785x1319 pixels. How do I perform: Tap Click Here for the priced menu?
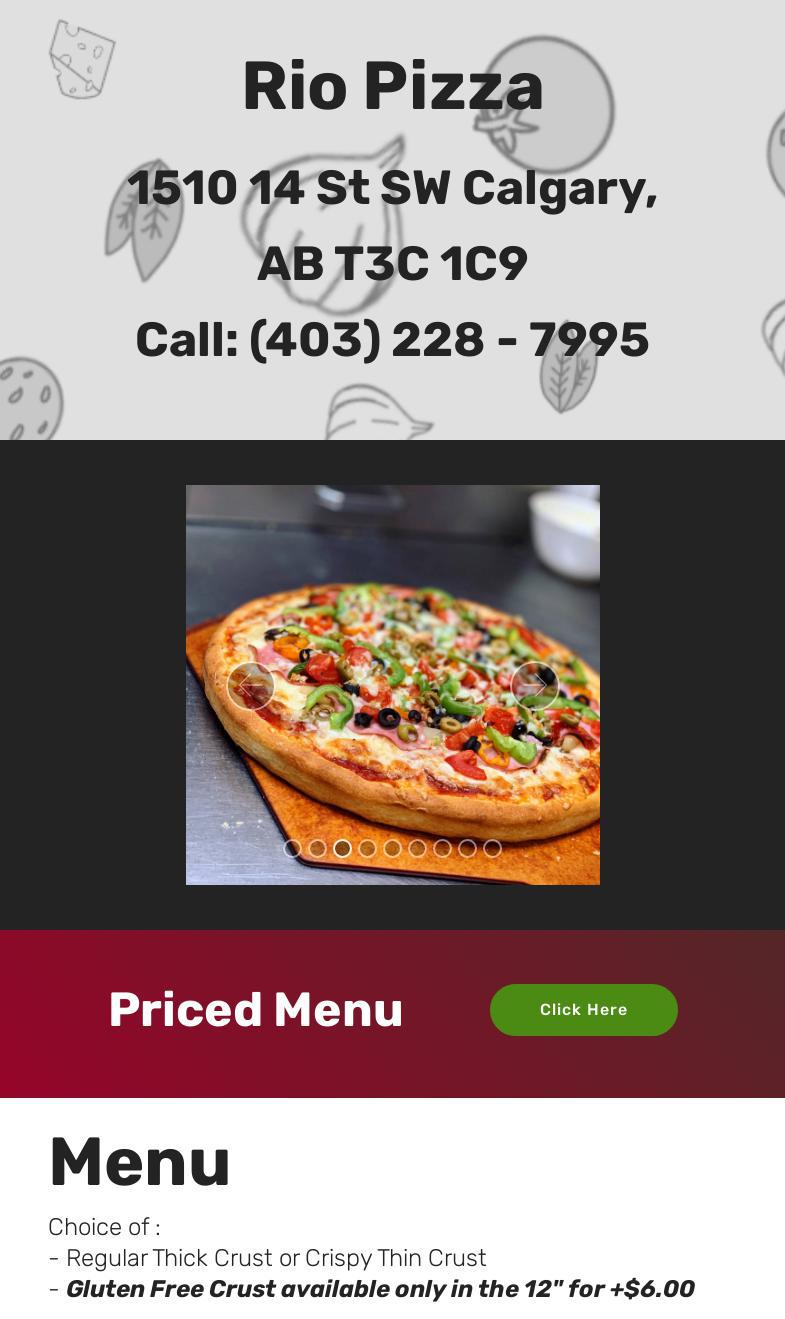[583, 1010]
